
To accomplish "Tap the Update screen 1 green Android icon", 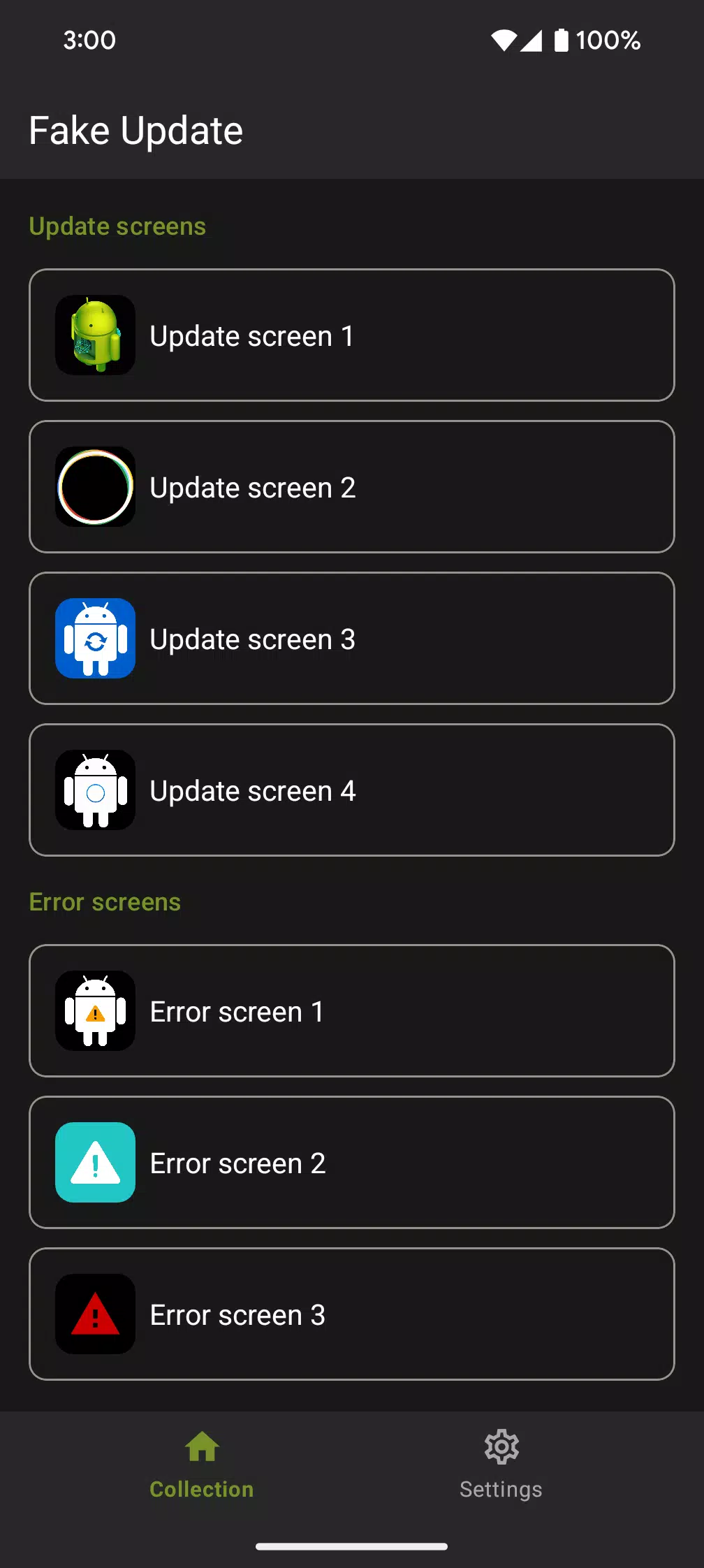I will [94, 335].
